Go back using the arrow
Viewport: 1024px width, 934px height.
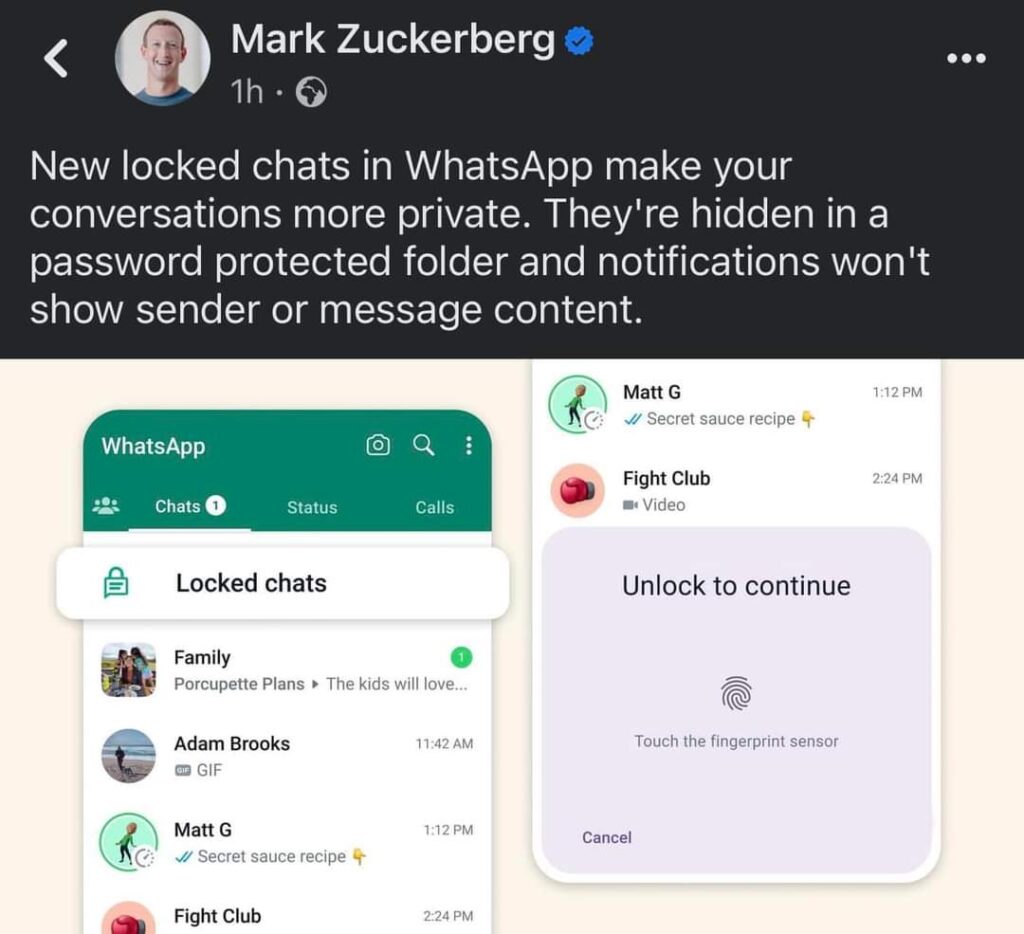[x=57, y=60]
